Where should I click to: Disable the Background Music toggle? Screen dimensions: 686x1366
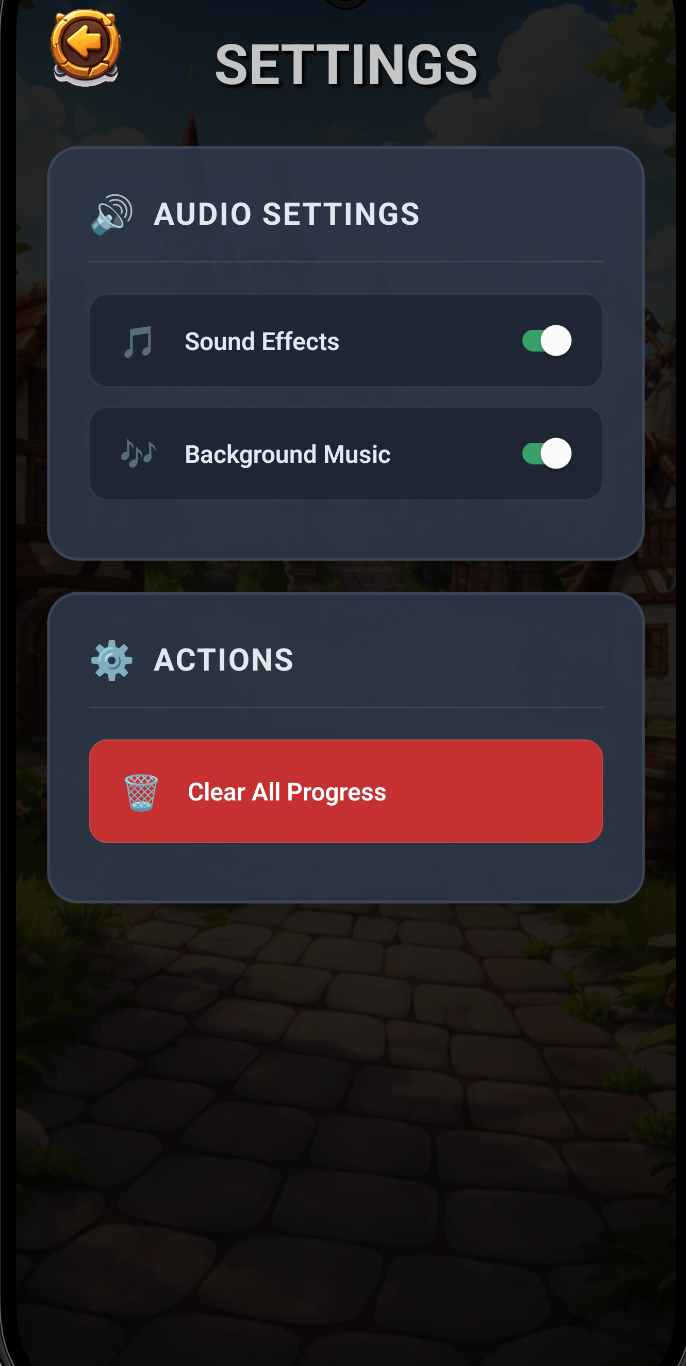547,454
